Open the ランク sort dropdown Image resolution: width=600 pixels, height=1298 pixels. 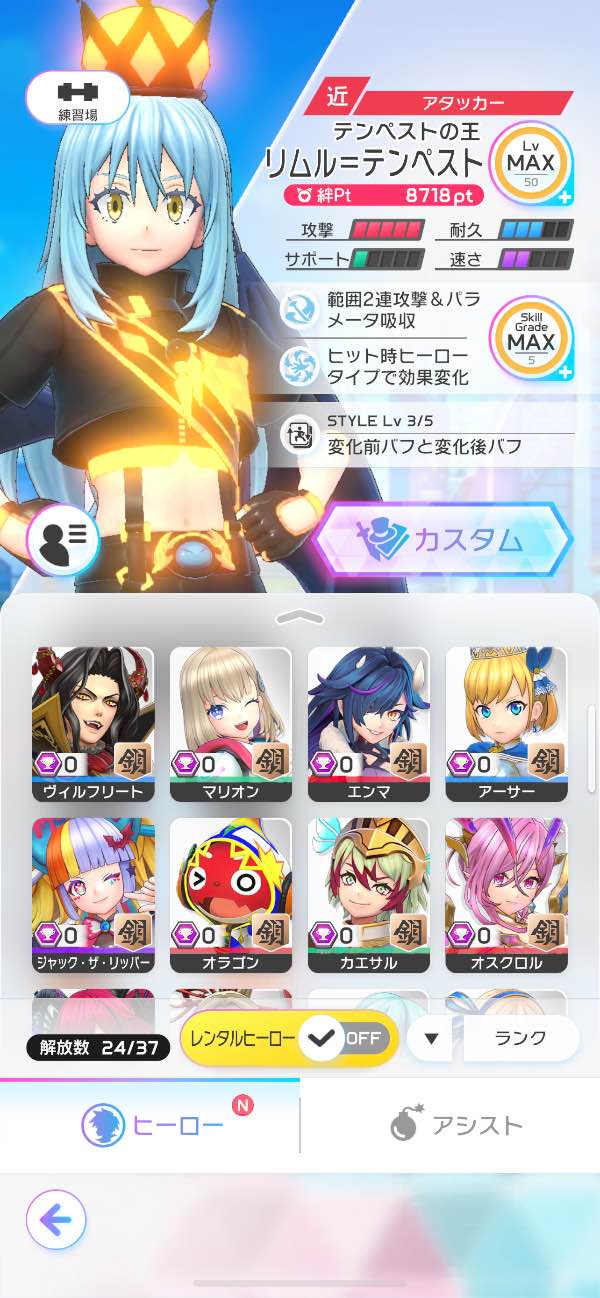tap(494, 1038)
